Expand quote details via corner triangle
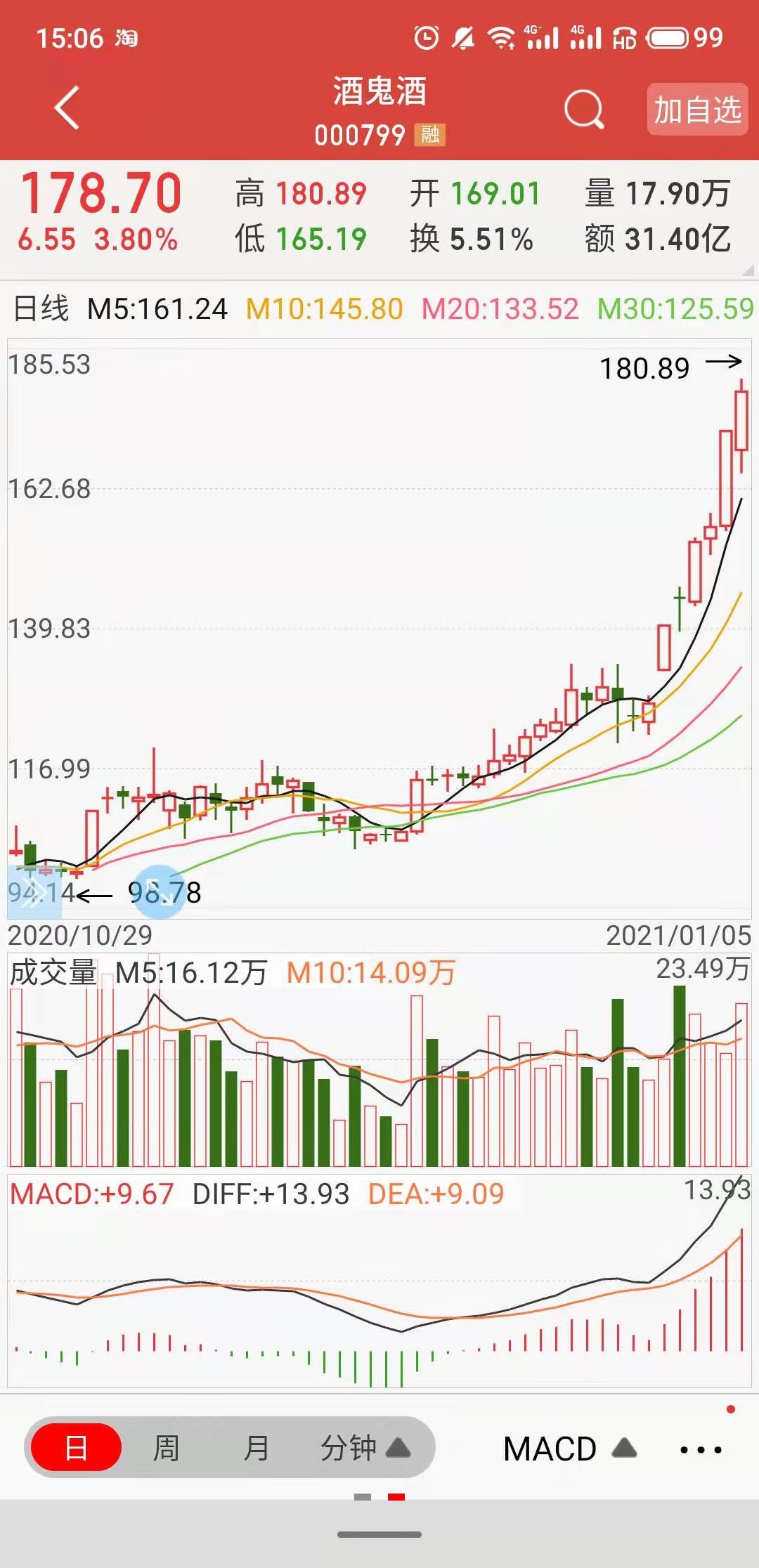Screen dimensions: 759x1568 (x=748, y=270)
